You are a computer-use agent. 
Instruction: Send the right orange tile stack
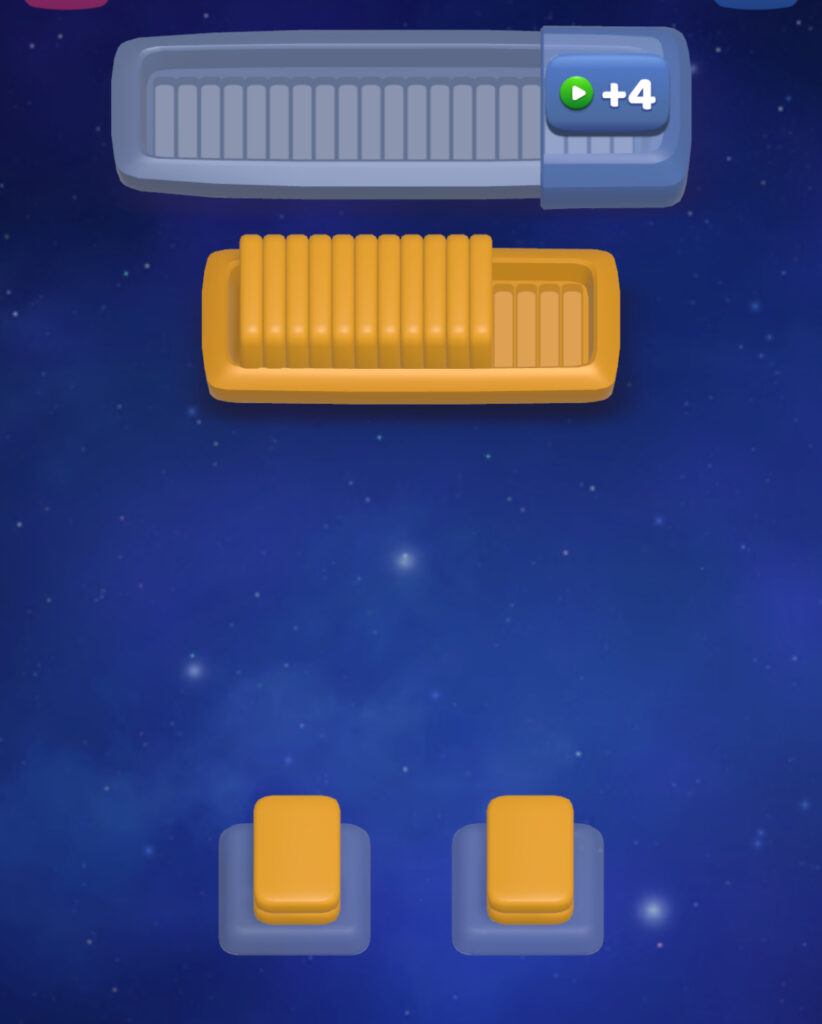[529, 858]
